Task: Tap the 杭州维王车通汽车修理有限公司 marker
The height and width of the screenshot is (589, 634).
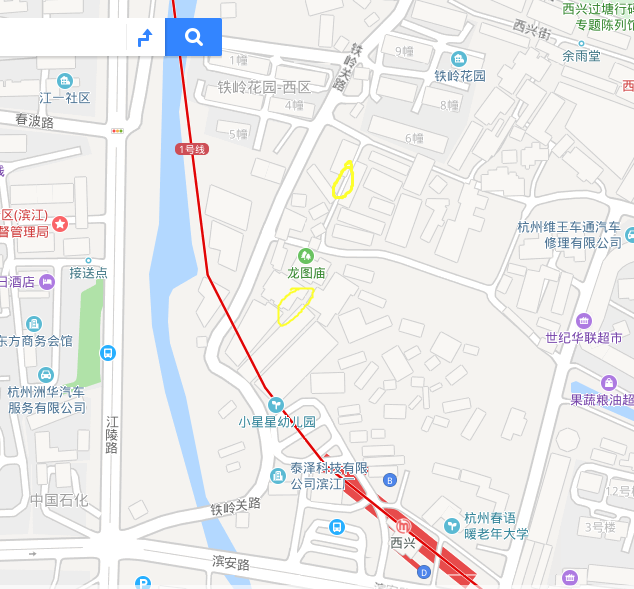Action: tap(630, 236)
